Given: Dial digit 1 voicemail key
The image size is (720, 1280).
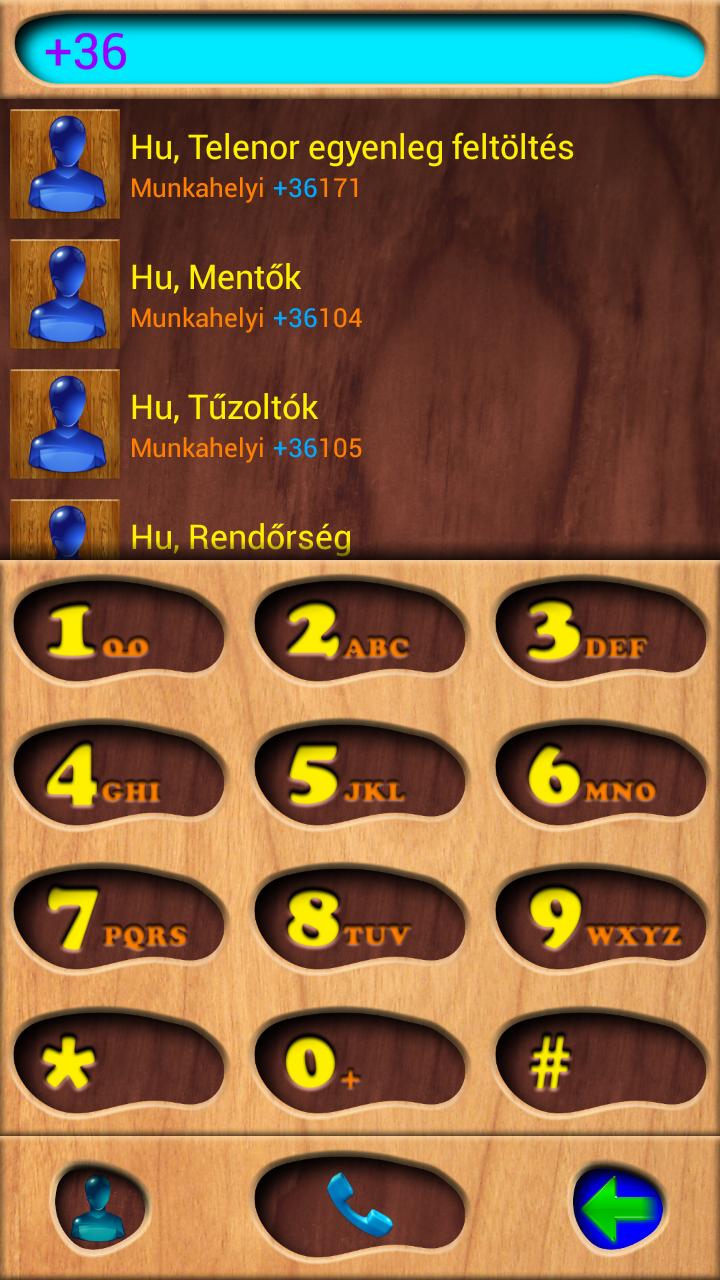Looking at the screenshot, I should coord(118,632).
